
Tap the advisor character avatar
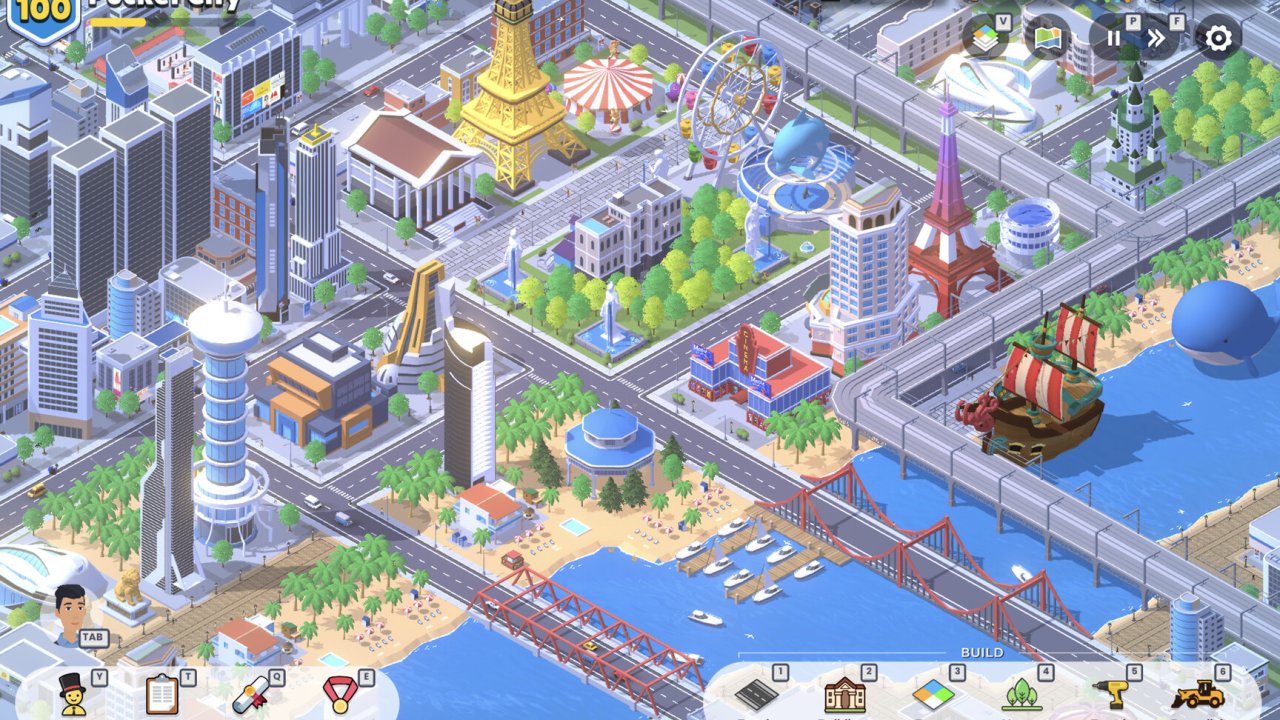click(70, 614)
